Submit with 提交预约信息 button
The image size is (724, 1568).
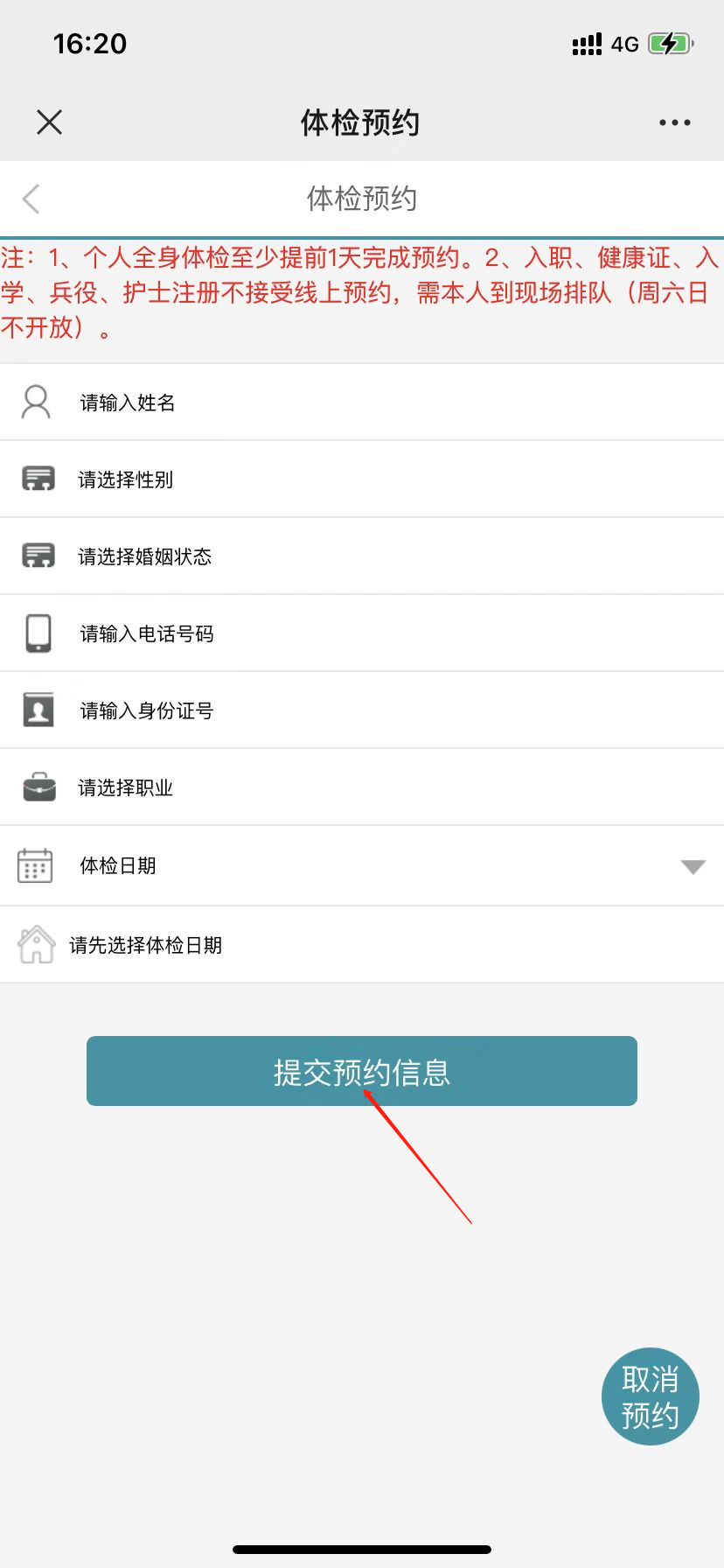tap(361, 1071)
